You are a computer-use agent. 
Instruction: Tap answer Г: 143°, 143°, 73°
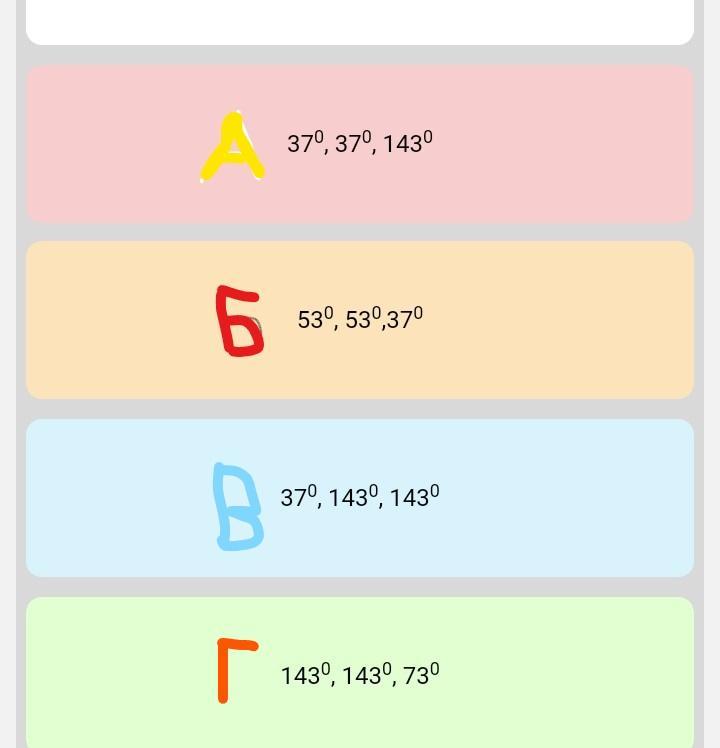click(x=359, y=674)
